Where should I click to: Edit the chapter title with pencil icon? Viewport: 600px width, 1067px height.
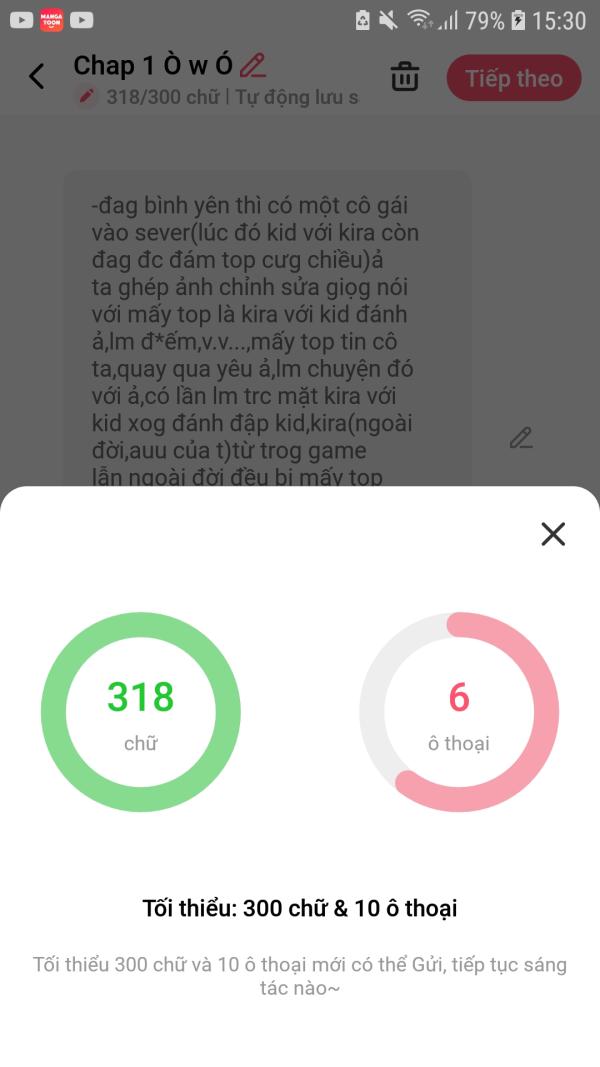252,66
